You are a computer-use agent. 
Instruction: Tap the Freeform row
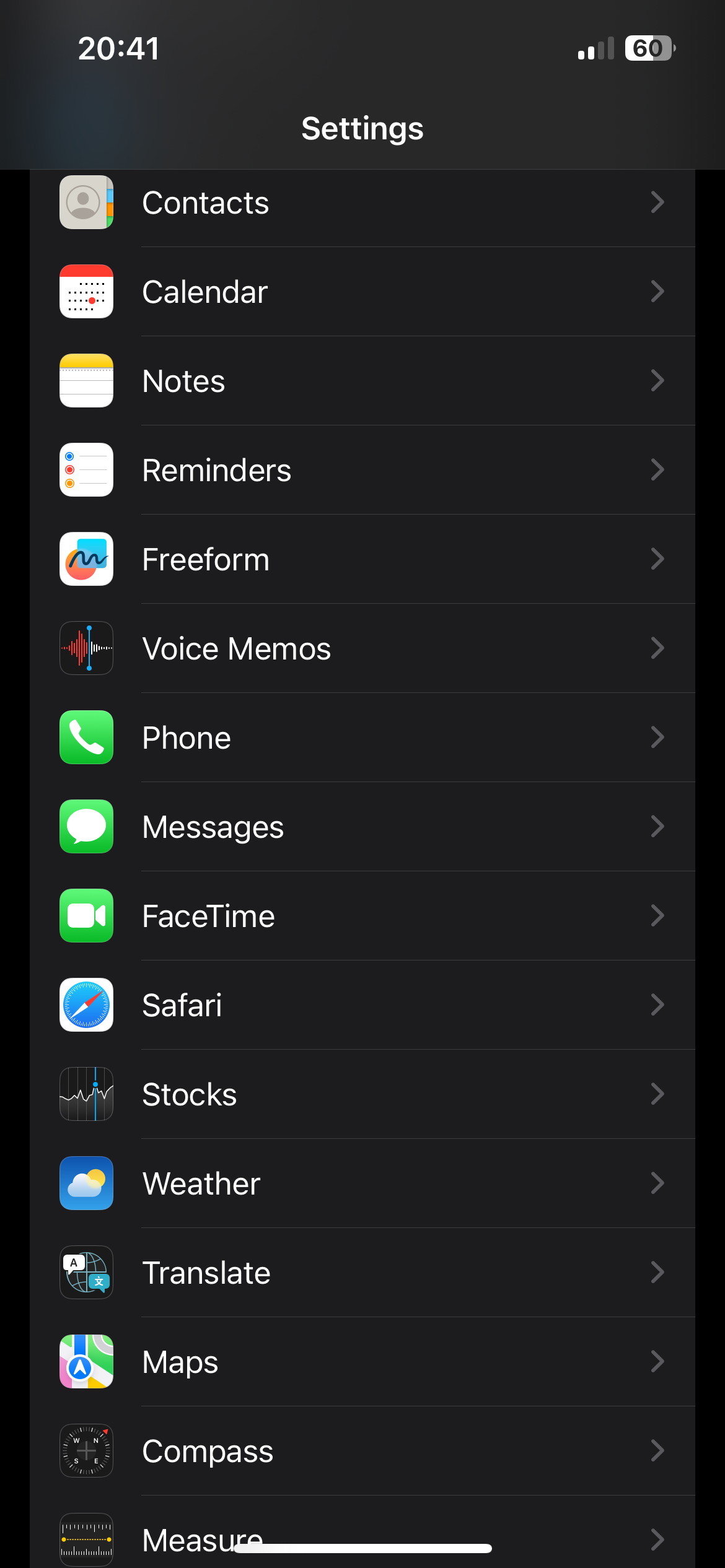(x=362, y=560)
